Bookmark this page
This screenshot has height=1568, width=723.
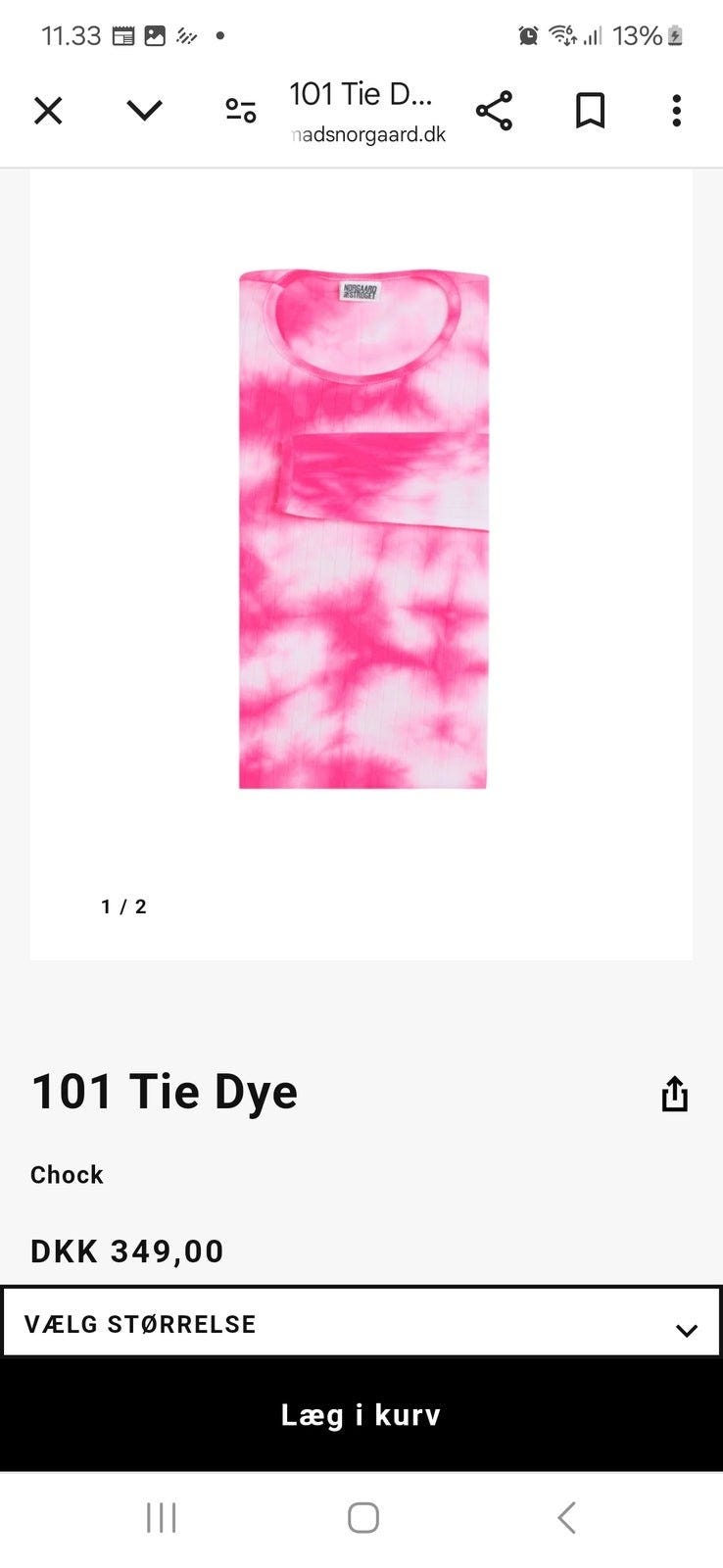590,111
